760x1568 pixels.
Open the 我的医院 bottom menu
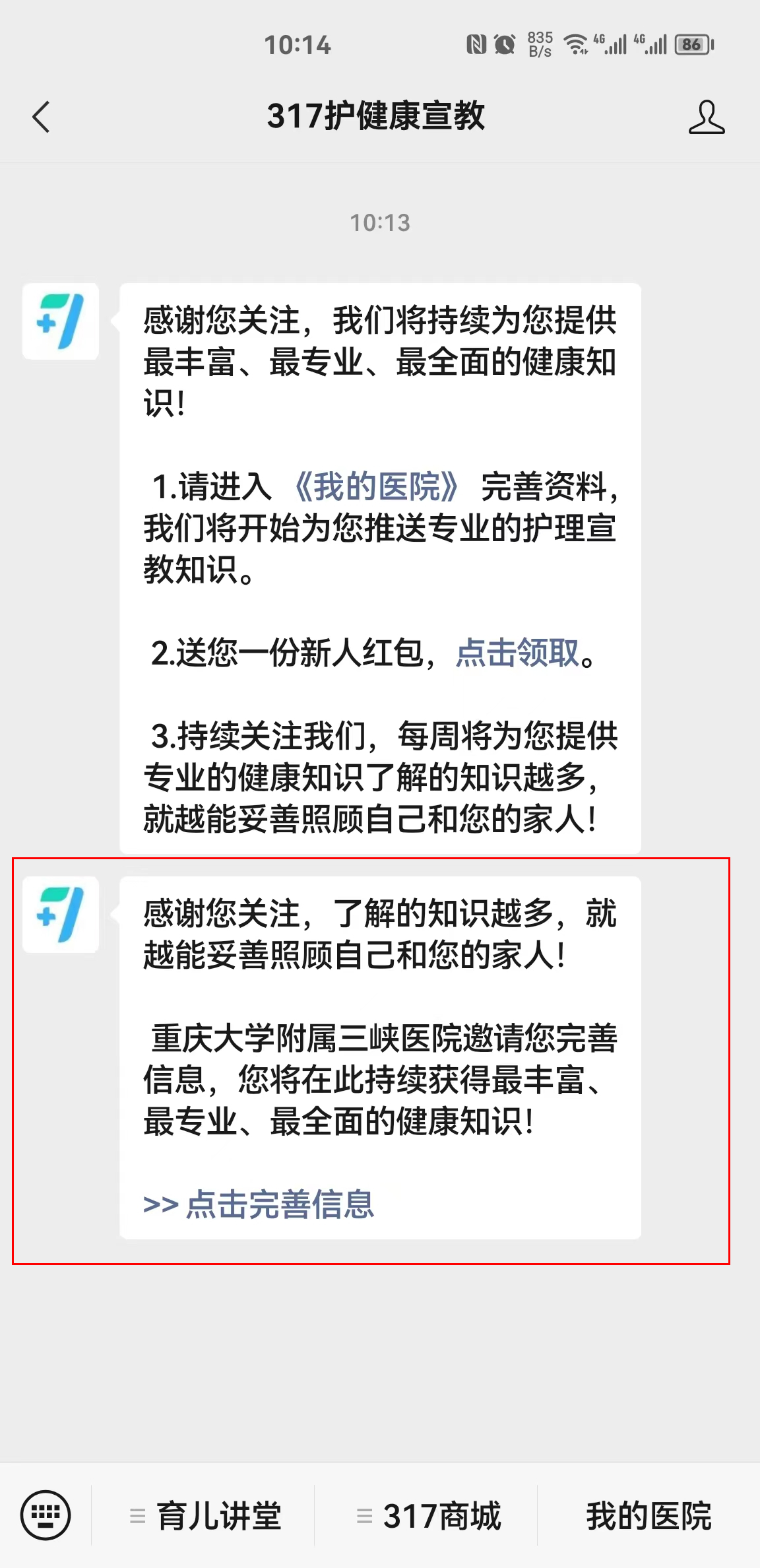tap(649, 1516)
